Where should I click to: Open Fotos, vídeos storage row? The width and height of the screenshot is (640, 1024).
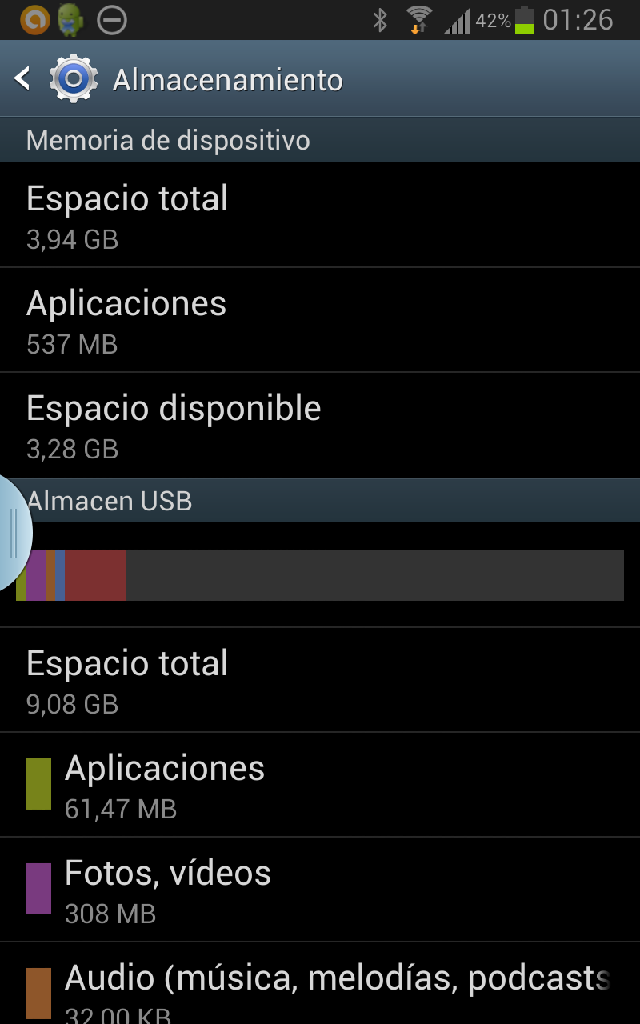tap(320, 889)
